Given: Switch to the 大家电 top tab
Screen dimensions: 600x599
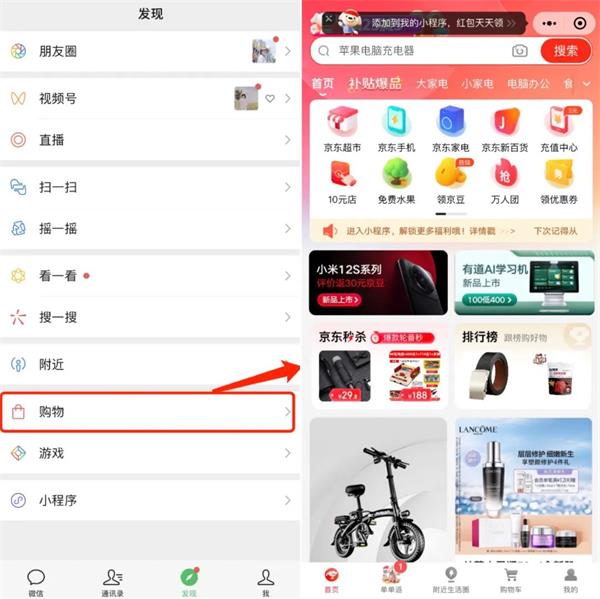Looking at the screenshot, I should [432, 84].
